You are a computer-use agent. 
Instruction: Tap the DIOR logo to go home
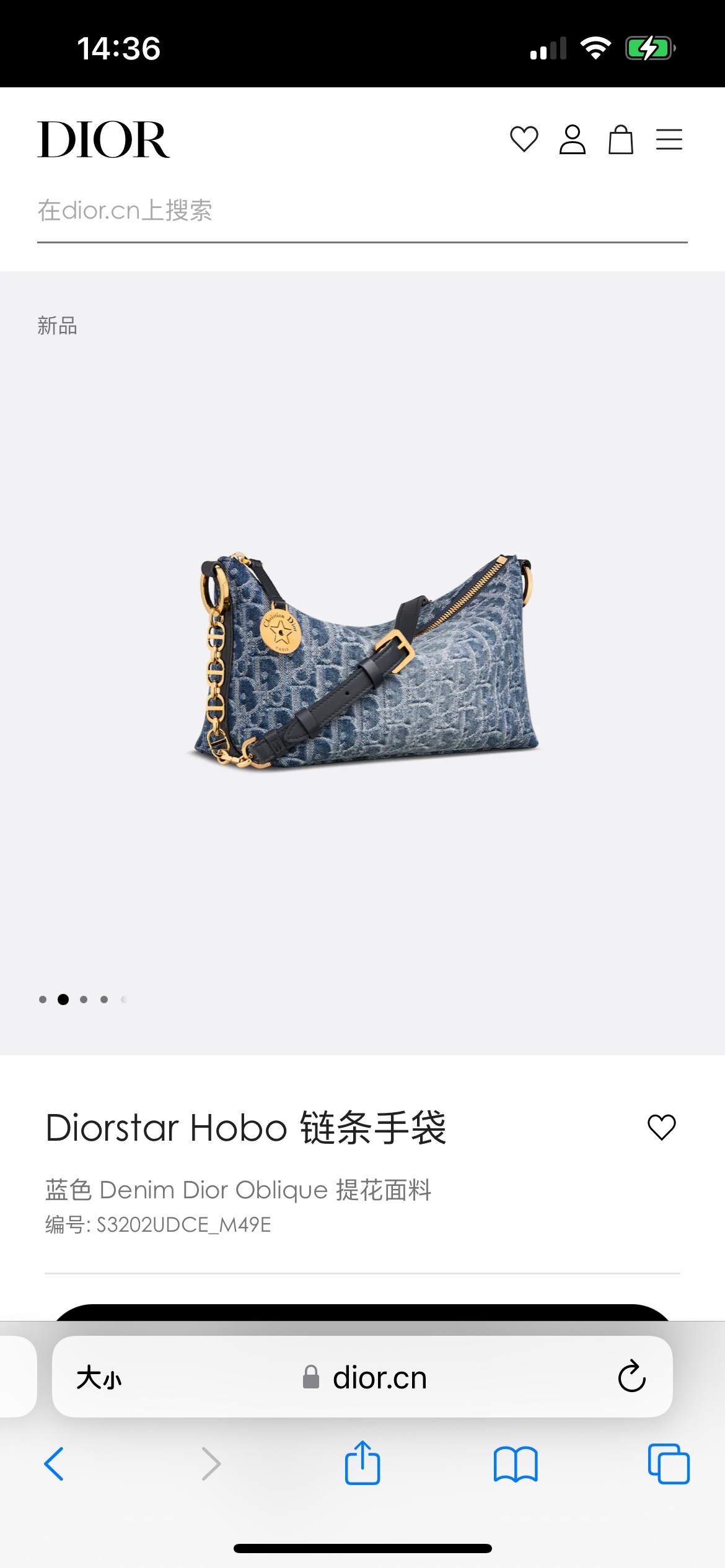[x=103, y=140]
